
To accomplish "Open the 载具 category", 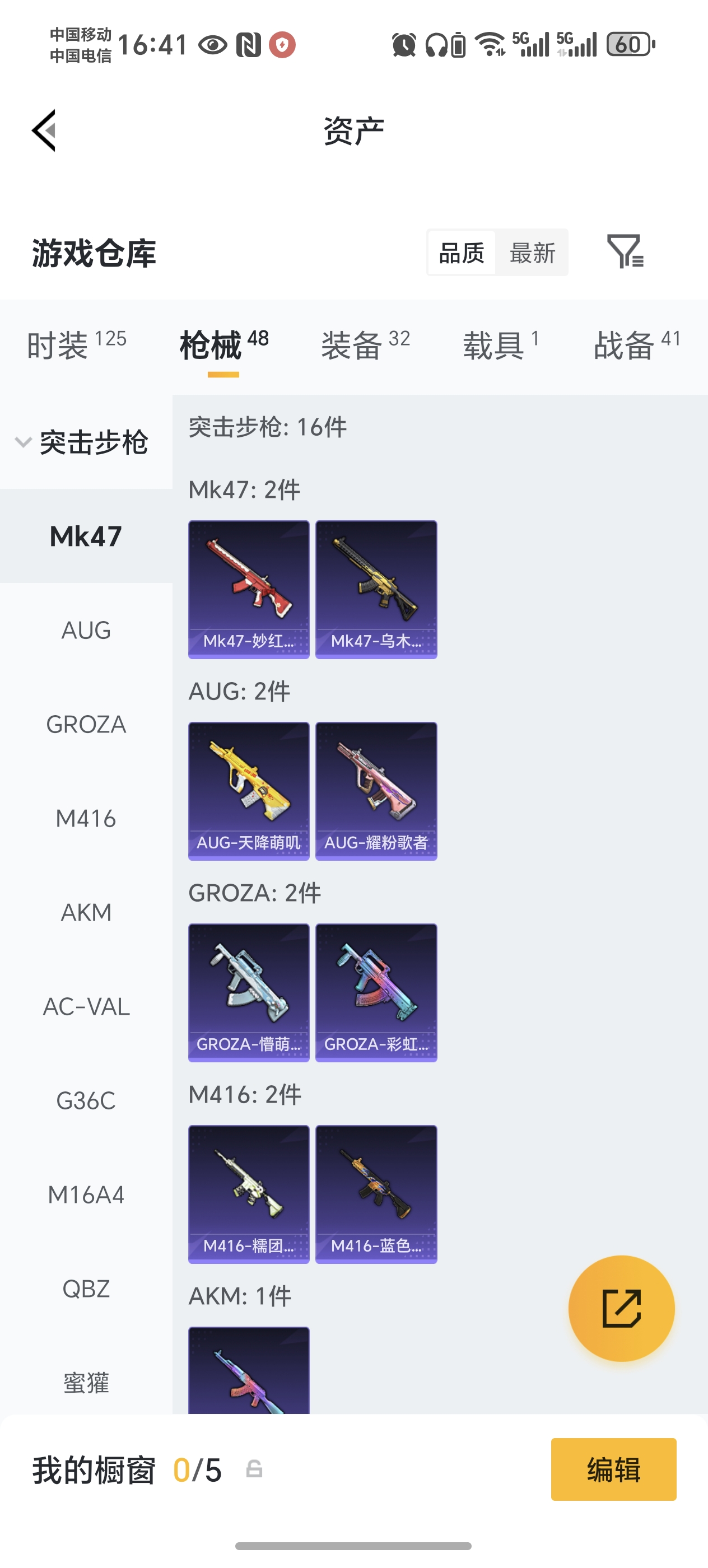I will [496, 344].
